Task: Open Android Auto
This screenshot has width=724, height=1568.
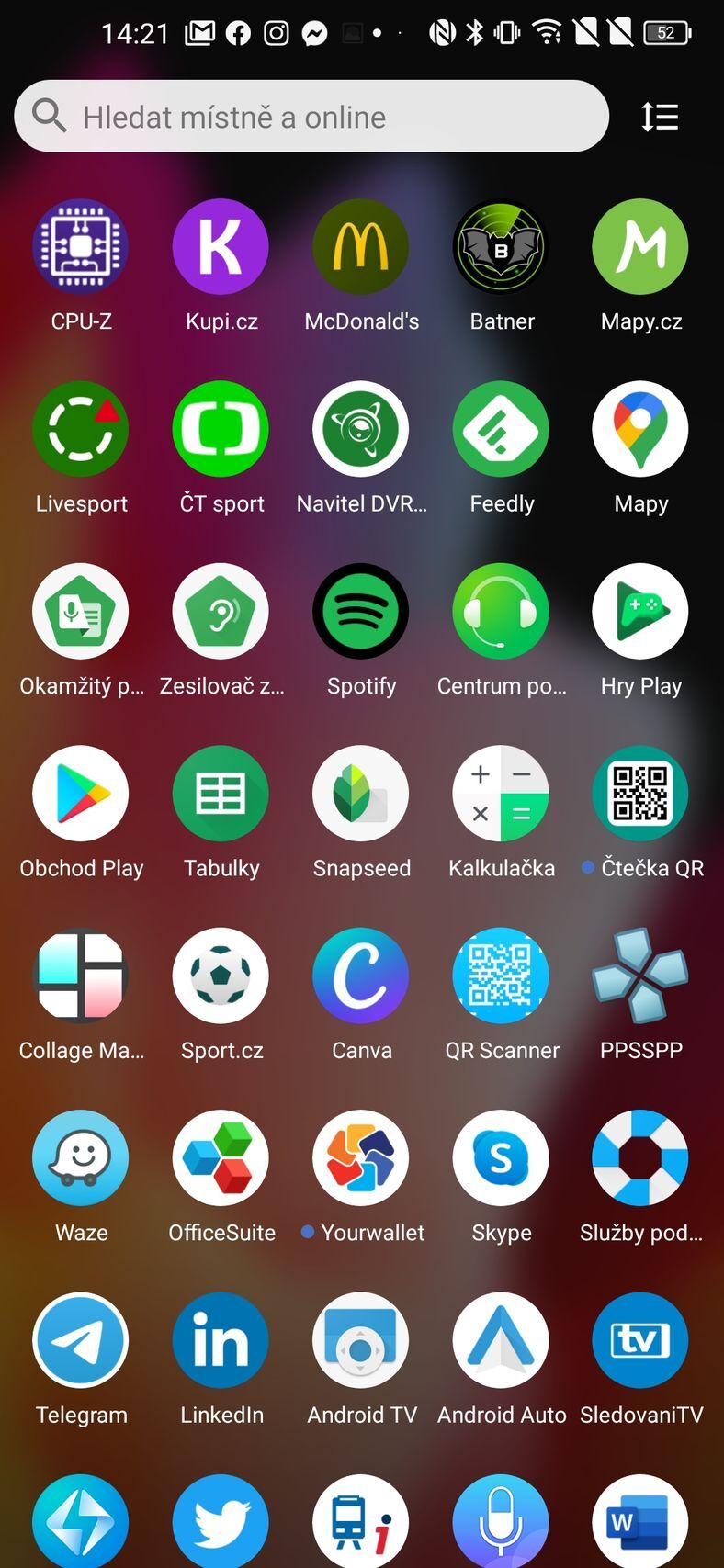Action: click(501, 1341)
